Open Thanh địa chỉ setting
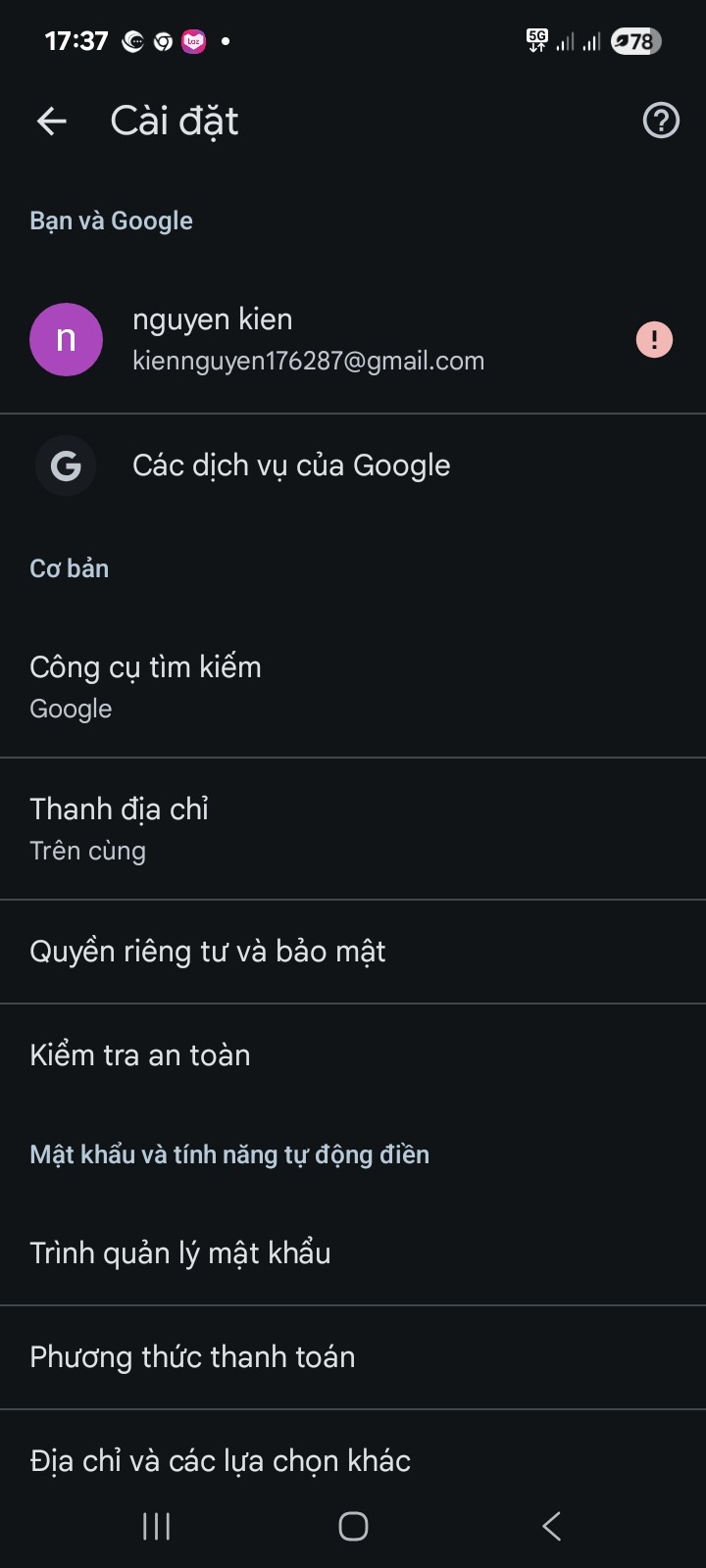The image size is (706, 1568). (x=120, y=828)
